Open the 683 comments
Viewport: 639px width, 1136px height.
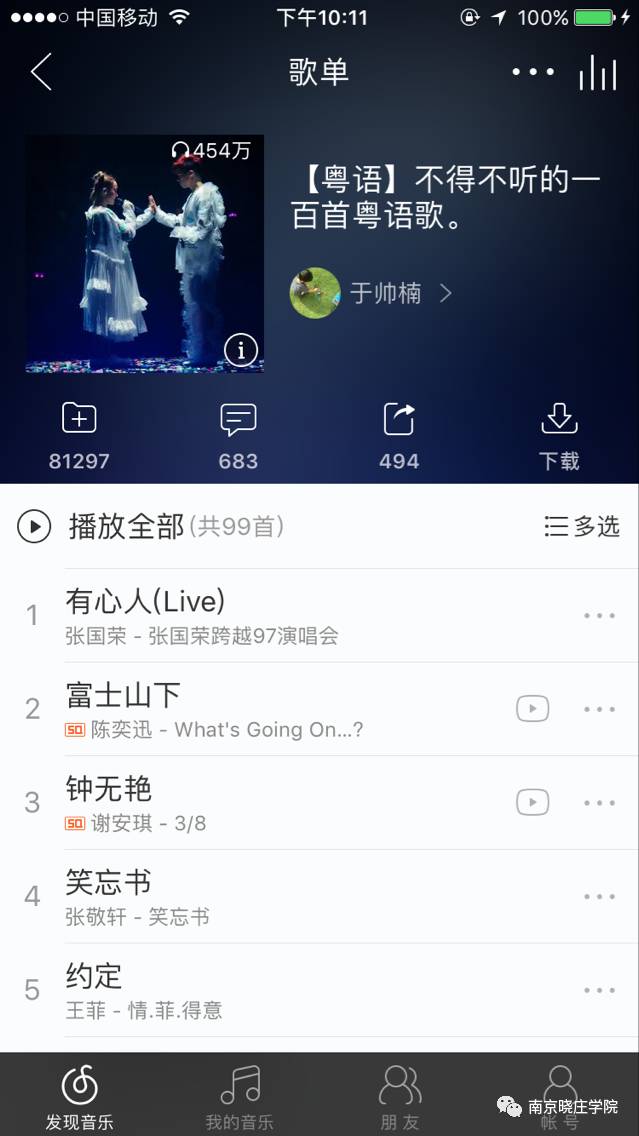(238, 435)
